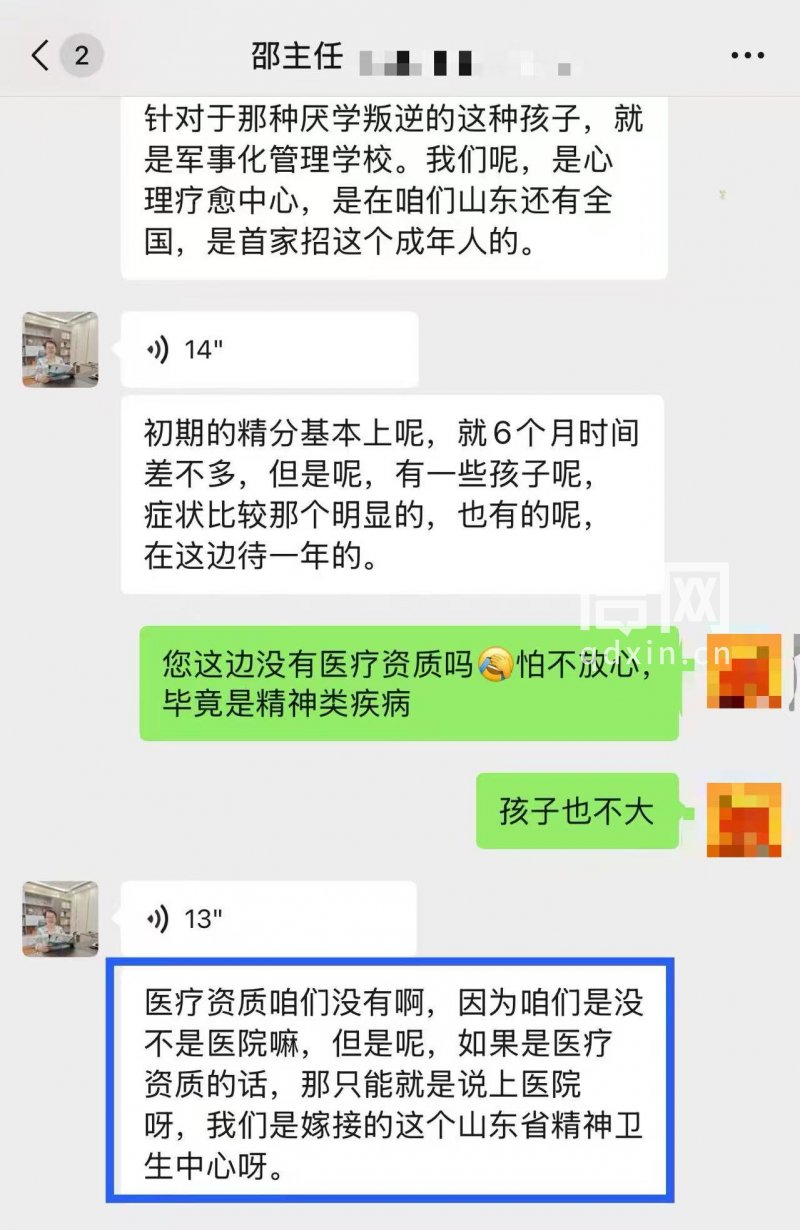
Task: Play the 14-second voice message
Action: pyautogui.click(x=268, y=349)
